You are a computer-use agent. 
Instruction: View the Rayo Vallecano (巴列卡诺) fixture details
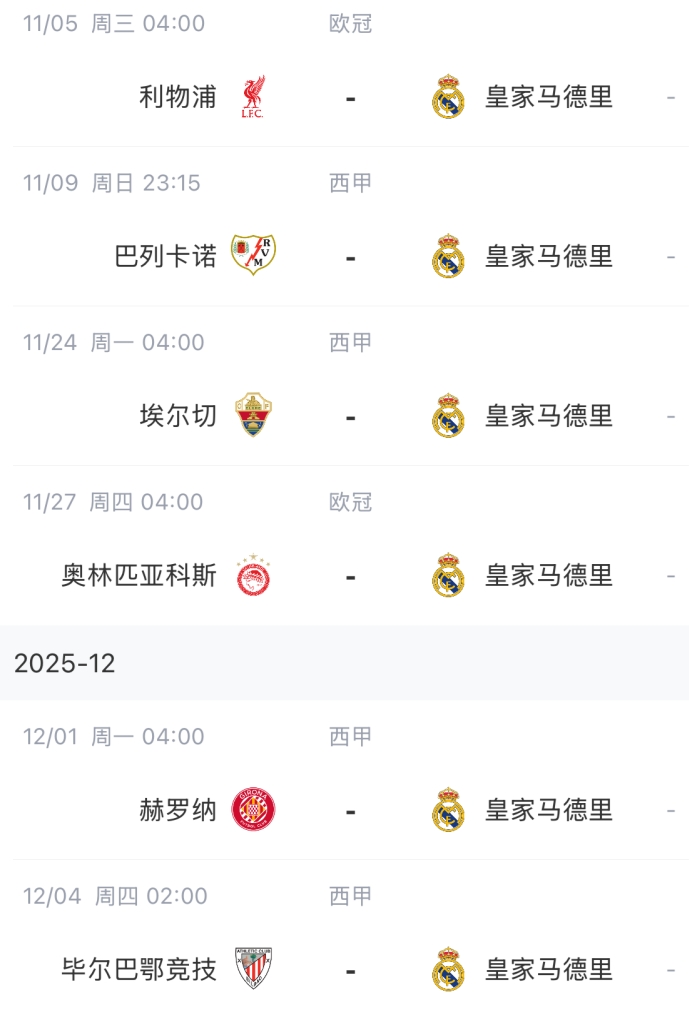(x=350, y=256)
